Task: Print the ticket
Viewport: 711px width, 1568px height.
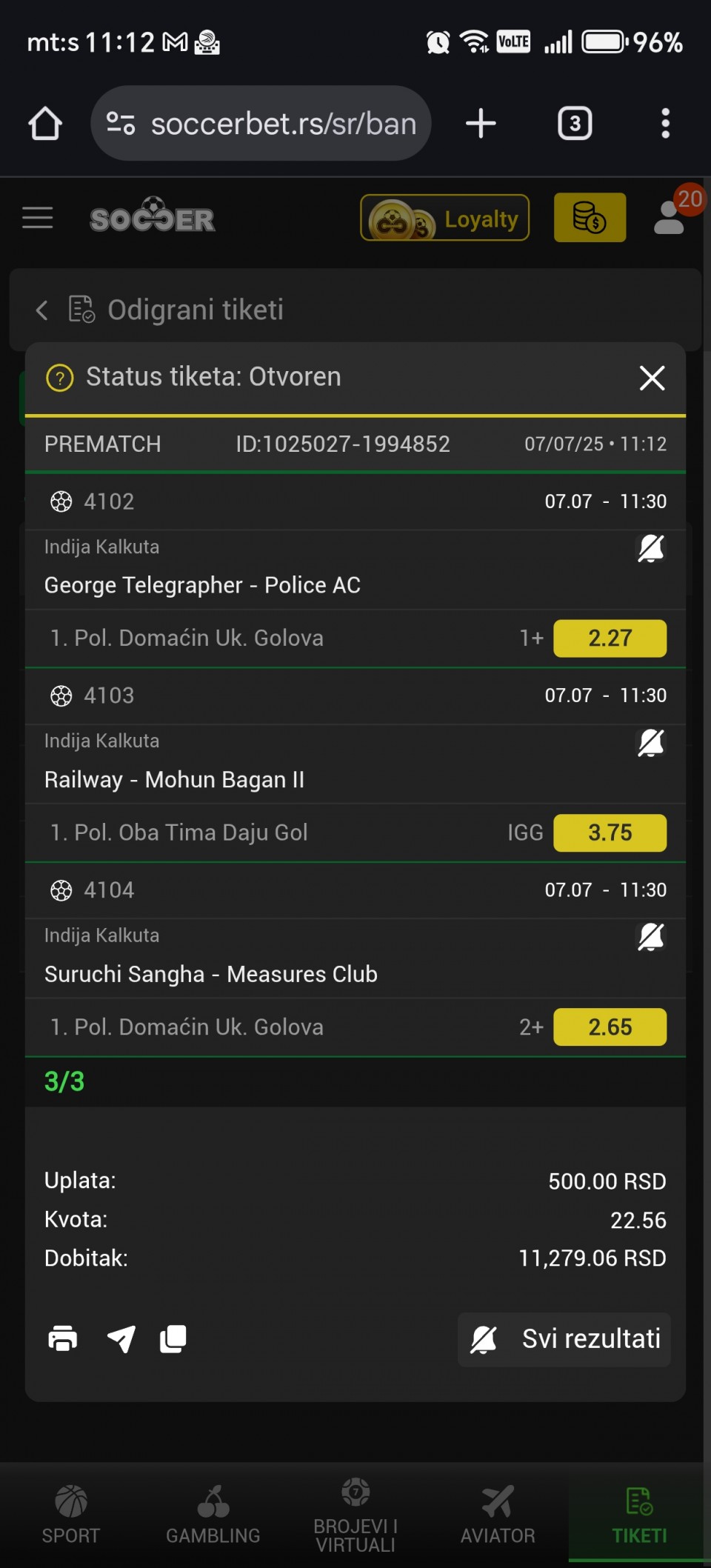Action: [x=63, y=1338]
